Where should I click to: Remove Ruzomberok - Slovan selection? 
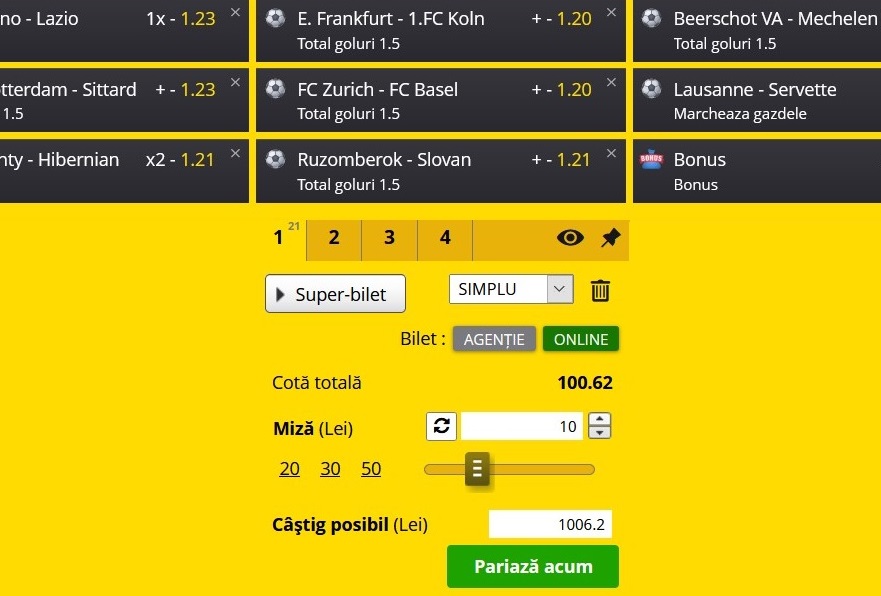point(611,152)
